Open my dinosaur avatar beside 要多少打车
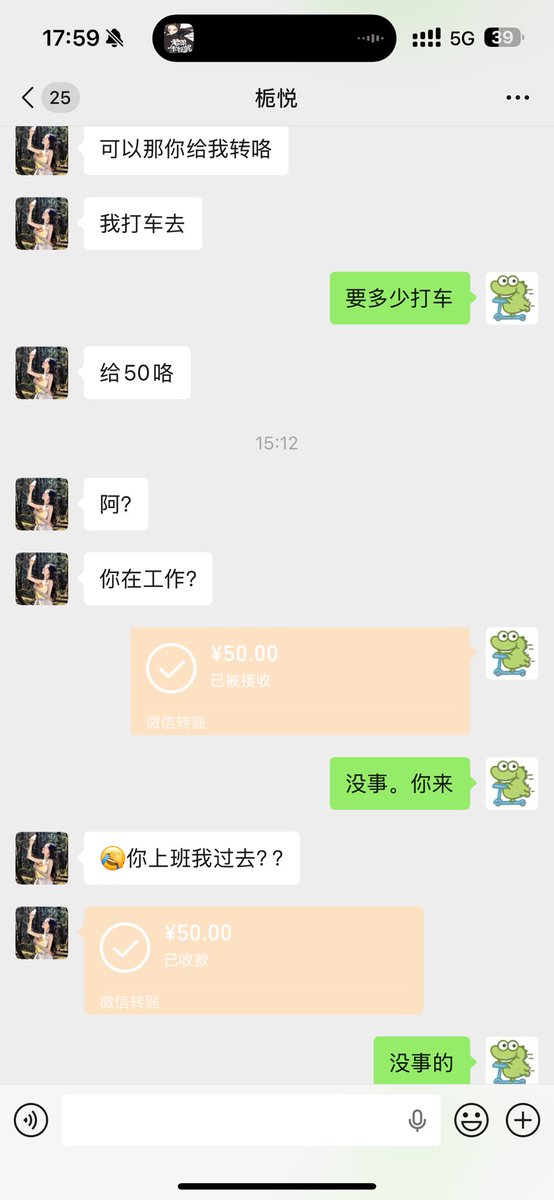Screen dimensions: 554x1200 (x=512, y=298)
